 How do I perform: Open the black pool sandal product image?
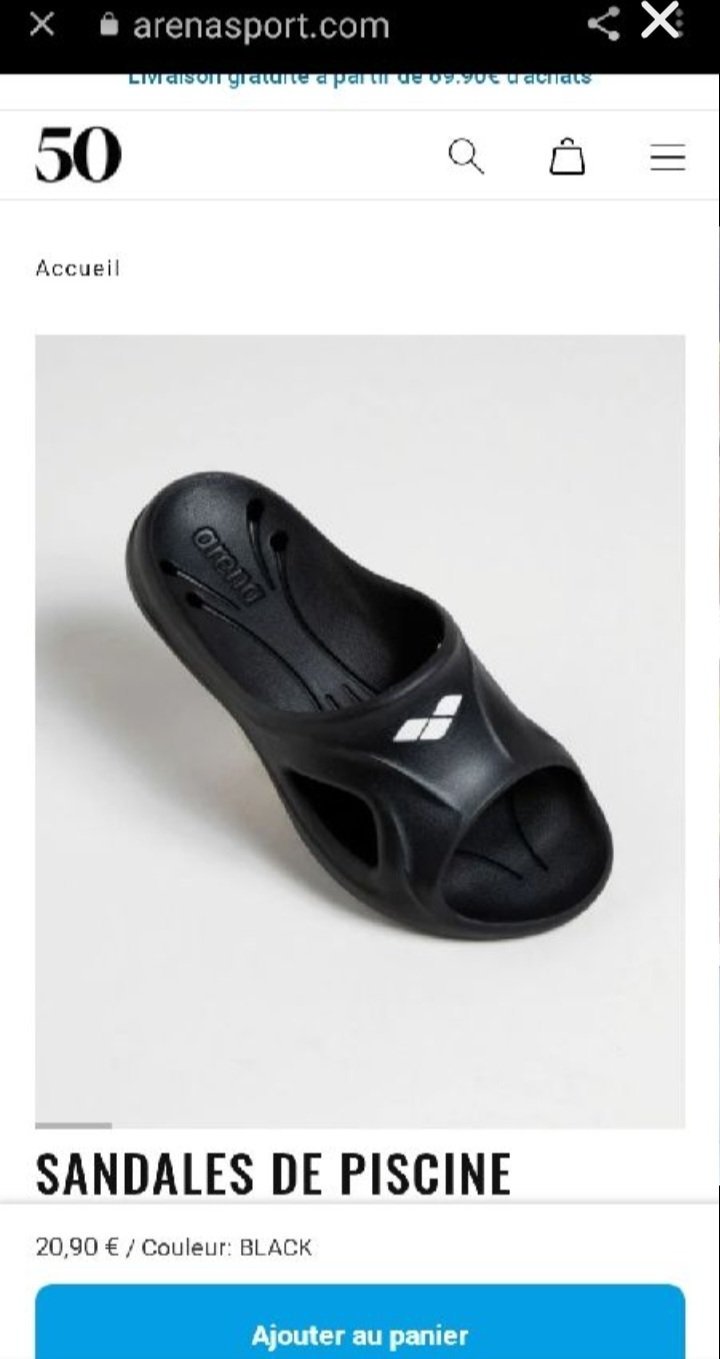coord(360,731)
